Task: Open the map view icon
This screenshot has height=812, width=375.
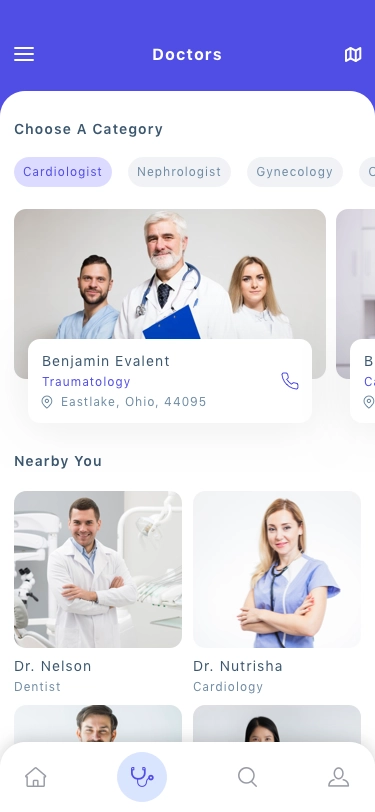Action: click(353, 54)
